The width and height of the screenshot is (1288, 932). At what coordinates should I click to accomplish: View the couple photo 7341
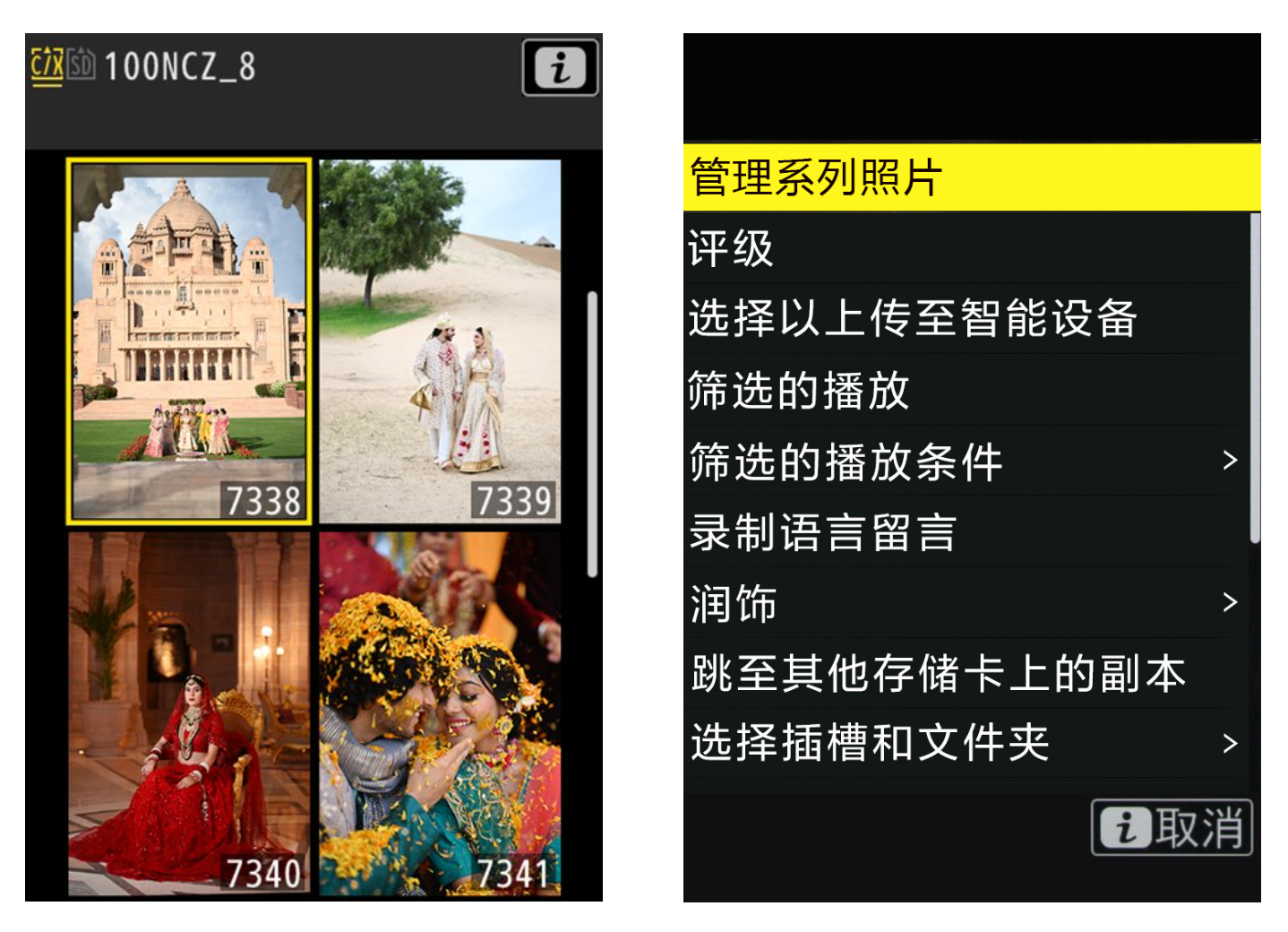pos(440,712)
